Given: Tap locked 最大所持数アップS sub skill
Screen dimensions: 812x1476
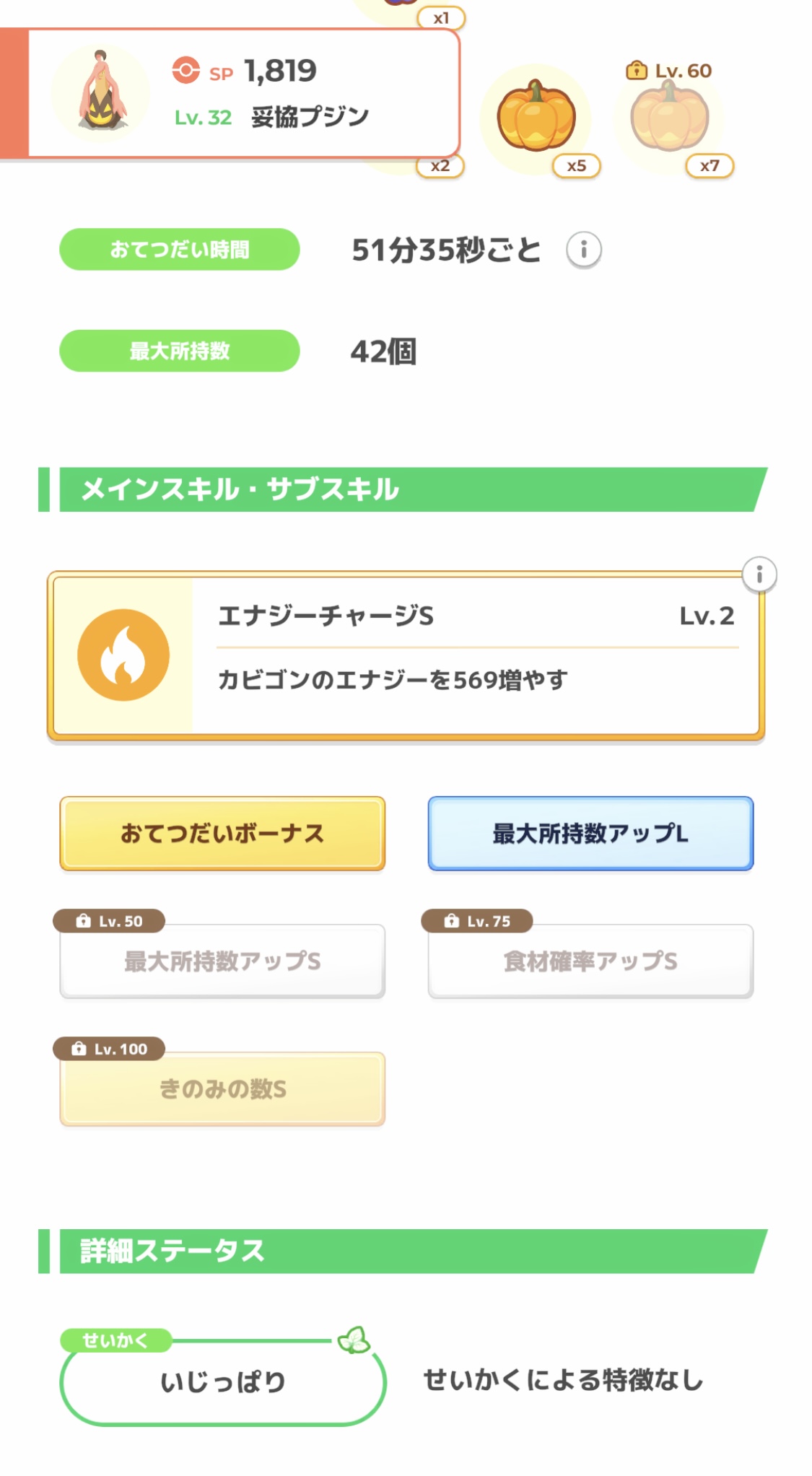Looking at the screenshot, I should (x=222, y=961).
